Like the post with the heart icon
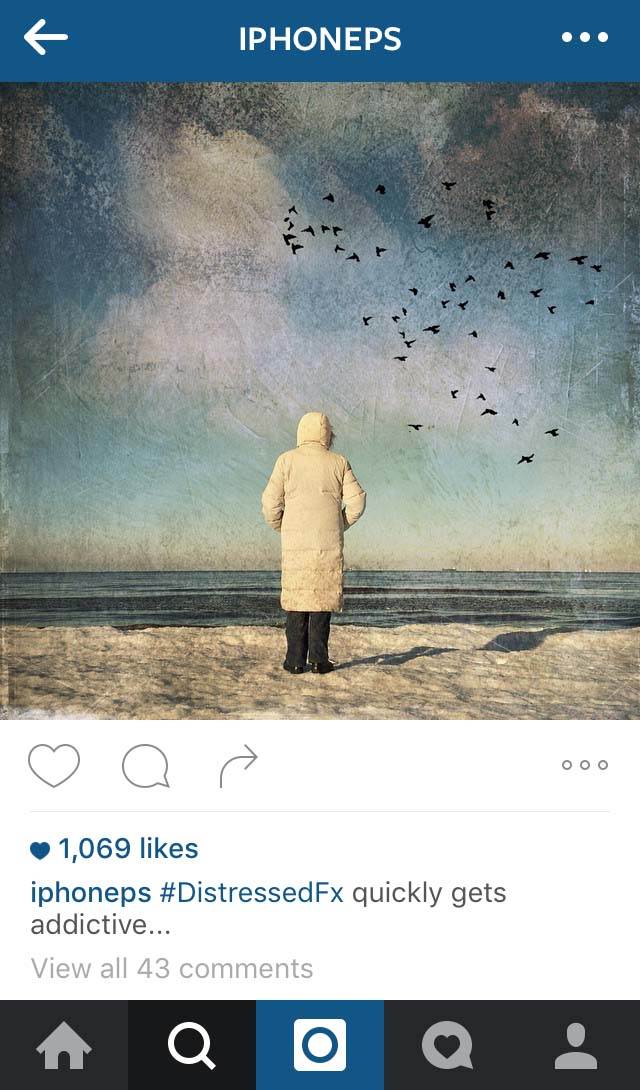This screenshot has width=640, height=1090. click(x=54, y=765)
